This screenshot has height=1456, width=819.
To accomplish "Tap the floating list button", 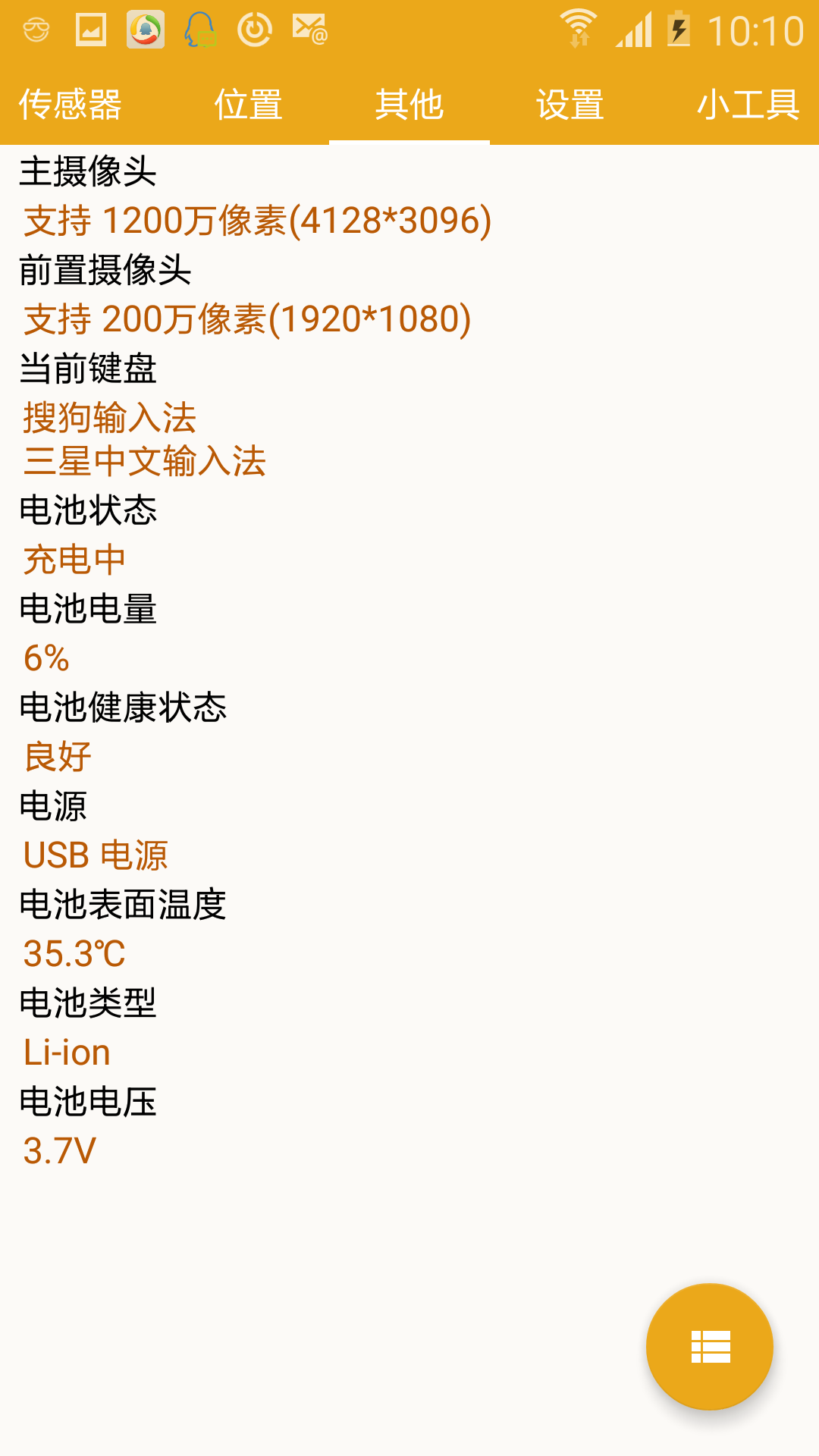I will click(710, 1347).
